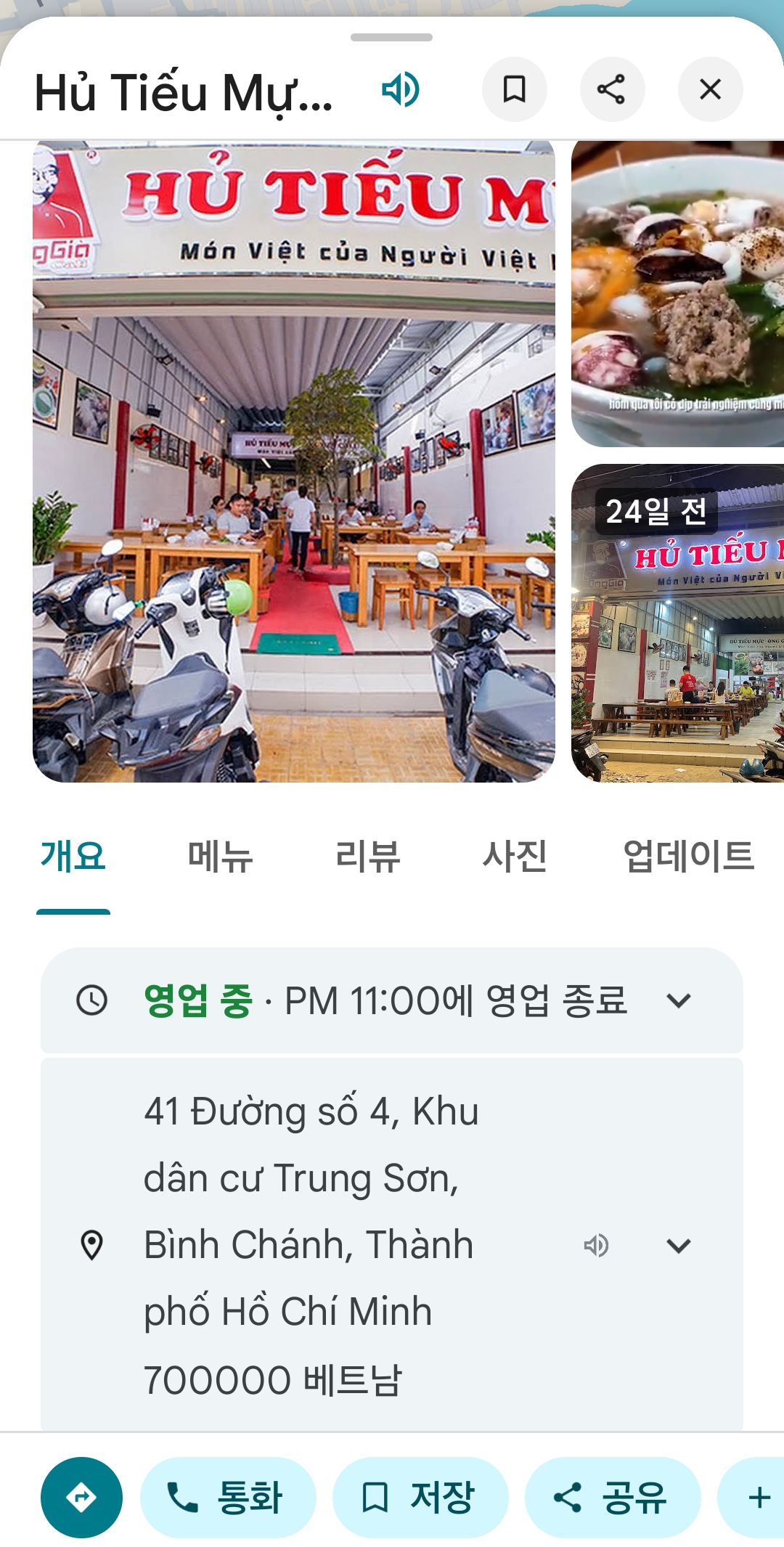The height and width of the screenshot is (1547, 784).
Task: Call the restaurant via 통화
Action: 228,1497
